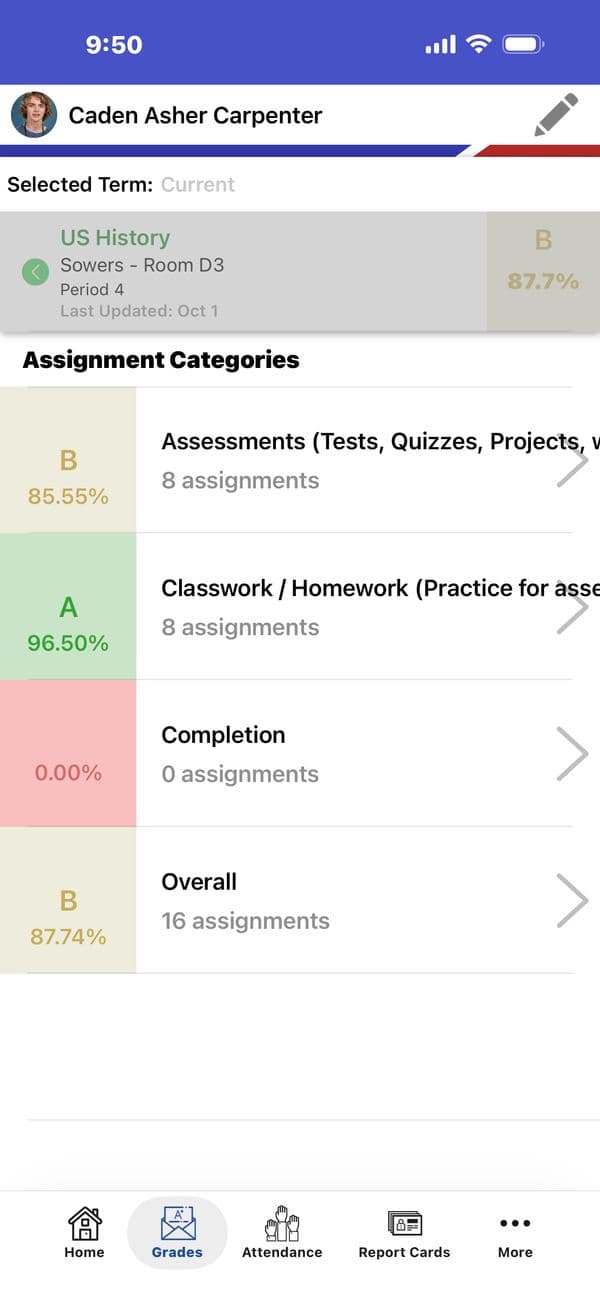Select the Grades tab
The height and width of the screenshot is (1304, 600).
click(177, 1233)
